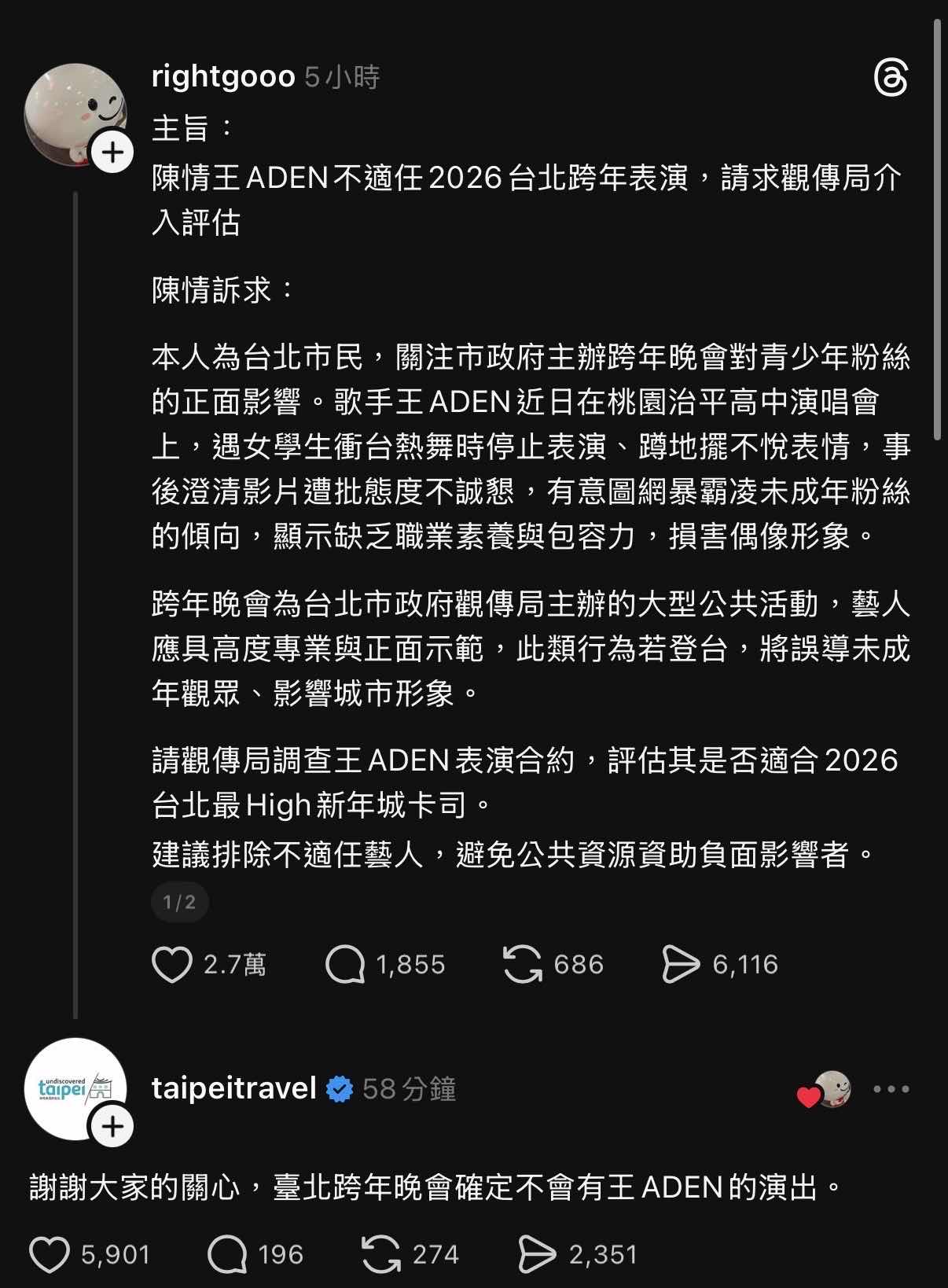
Task: Open overflow menu on taipeitravel's reply
Action: (x=891, y=1090)
